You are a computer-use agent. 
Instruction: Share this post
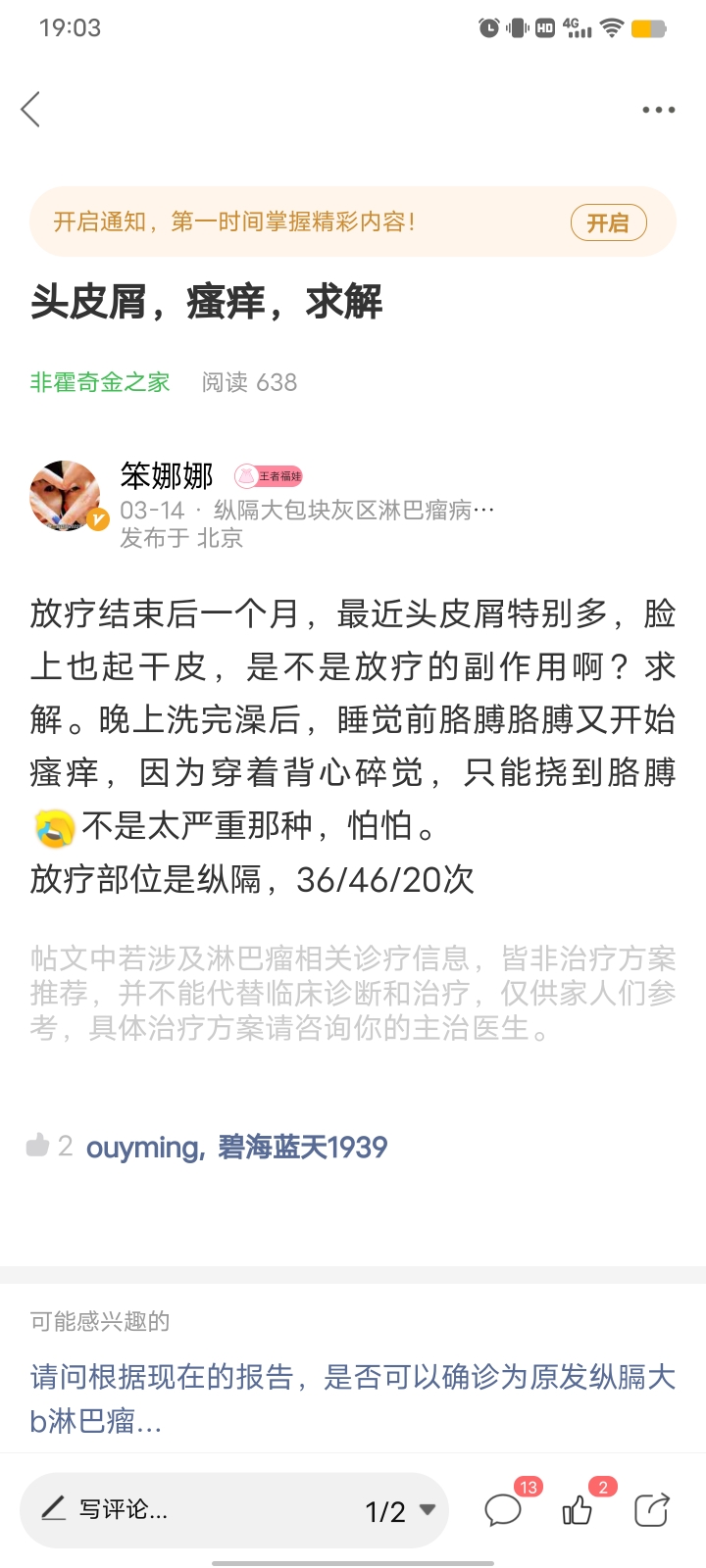pyautogui.click(x=651, y=1510)
